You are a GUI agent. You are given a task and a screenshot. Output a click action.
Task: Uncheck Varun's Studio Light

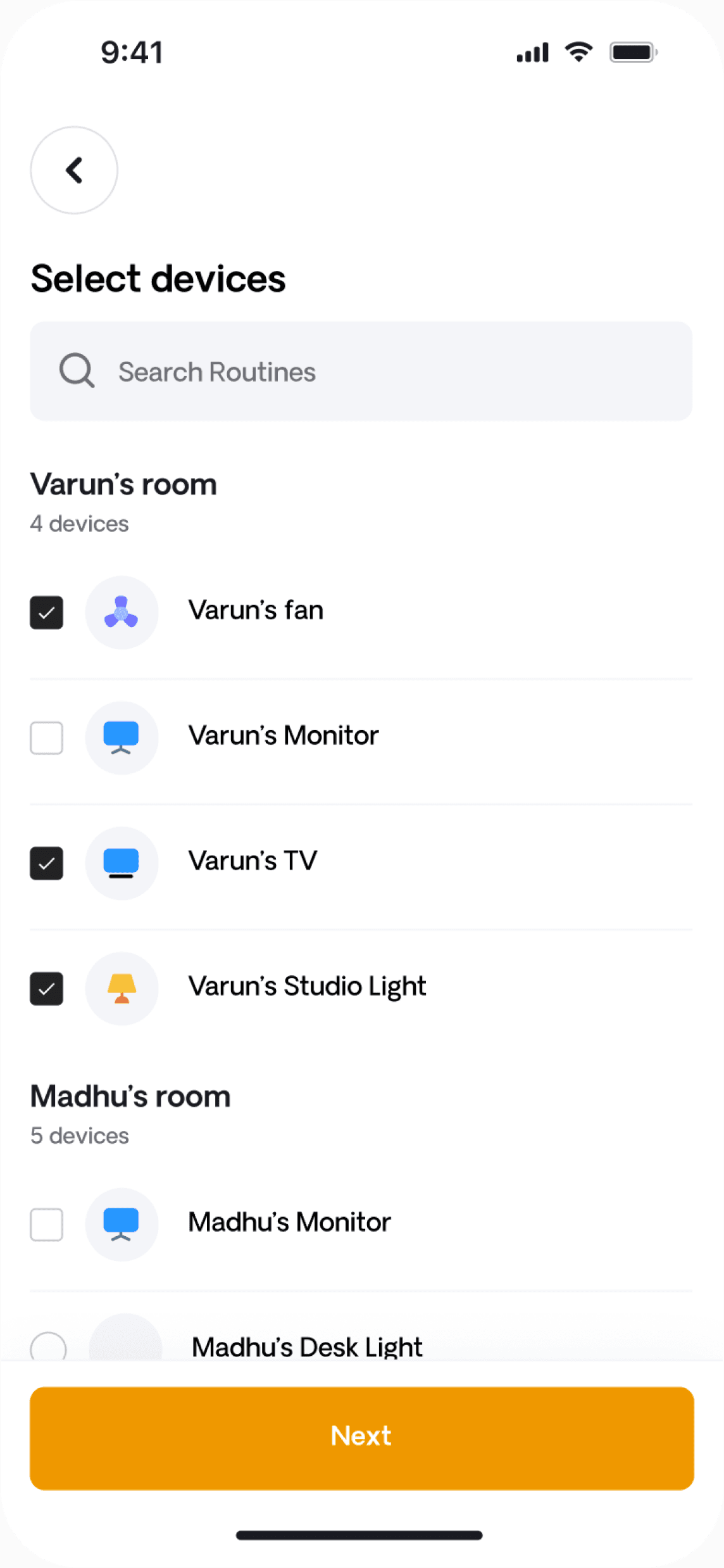[47, 989]
